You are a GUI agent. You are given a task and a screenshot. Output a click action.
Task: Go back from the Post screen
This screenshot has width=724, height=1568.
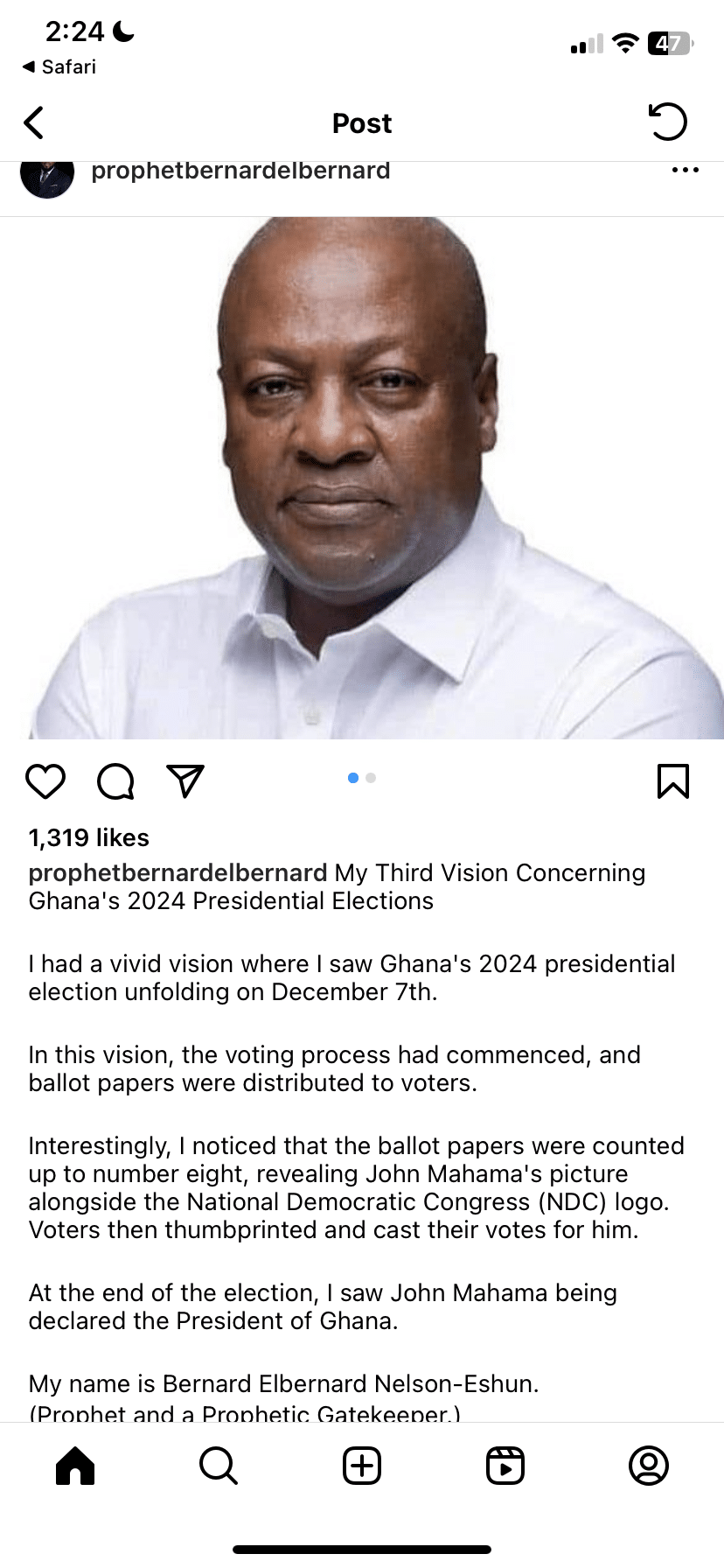[x=34, y=123]
